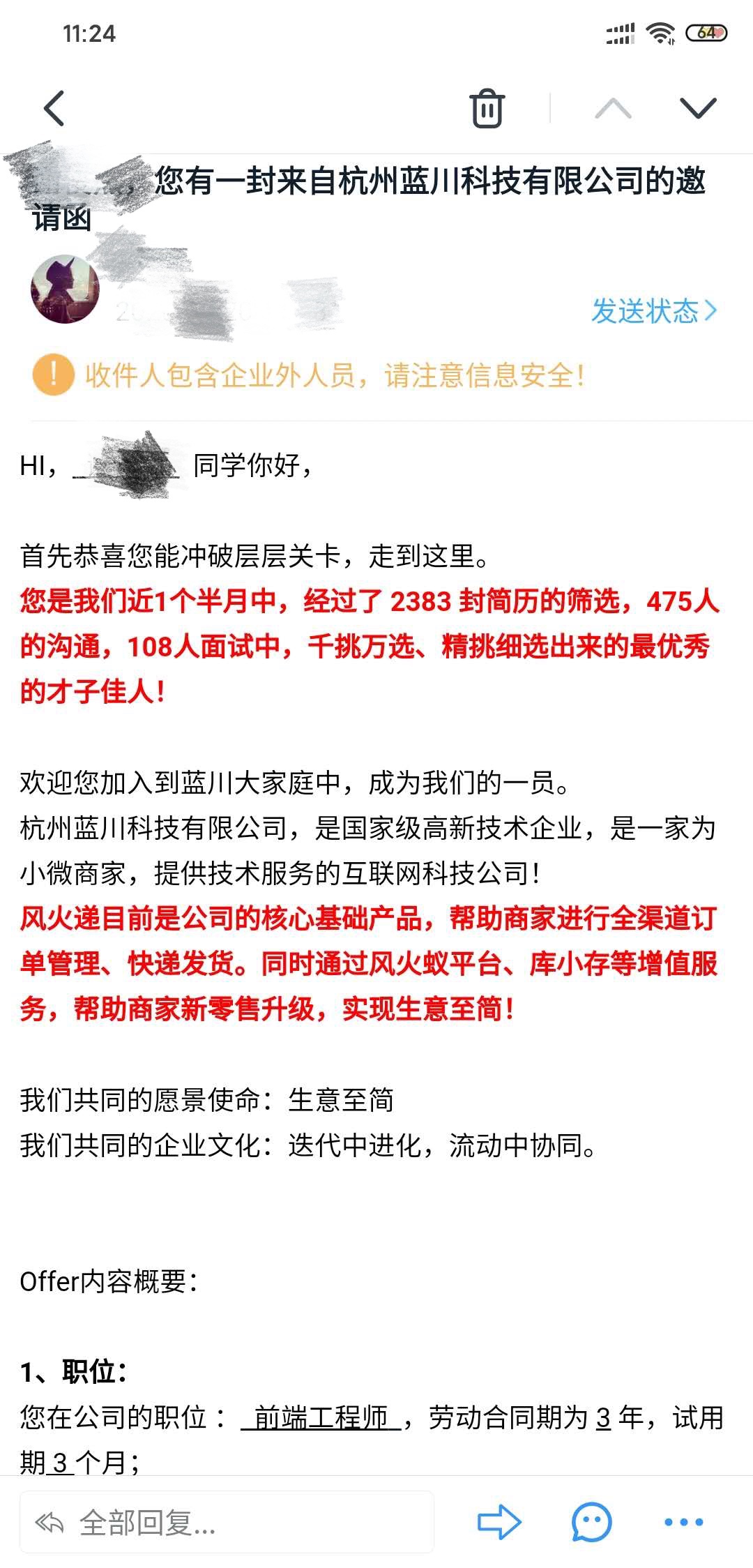Open 发送状态 details
The height and width of the screenshot is (1568, 753).
pyautogui.click(x=653, y=311)
